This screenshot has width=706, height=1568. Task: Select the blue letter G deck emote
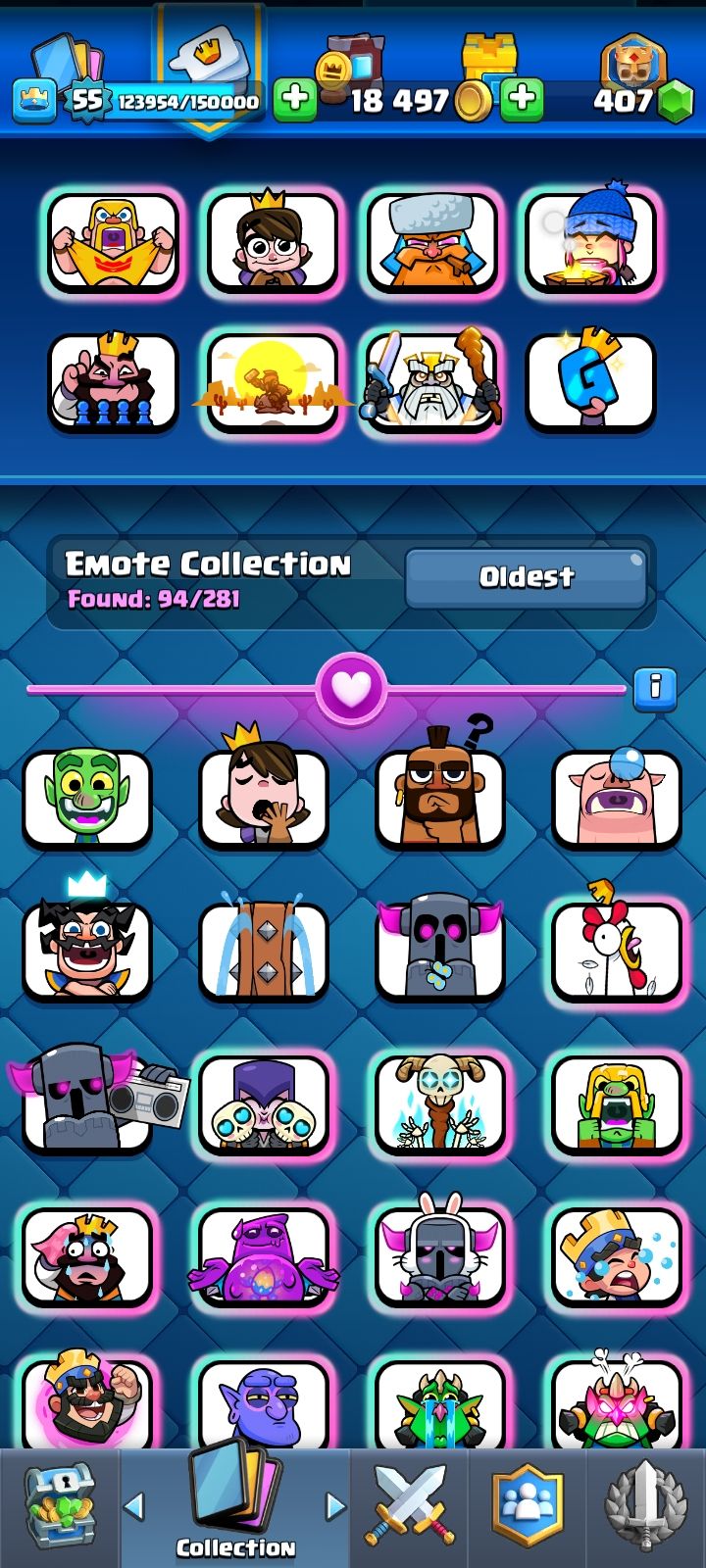pyautogui.click(x=590, y=382)
